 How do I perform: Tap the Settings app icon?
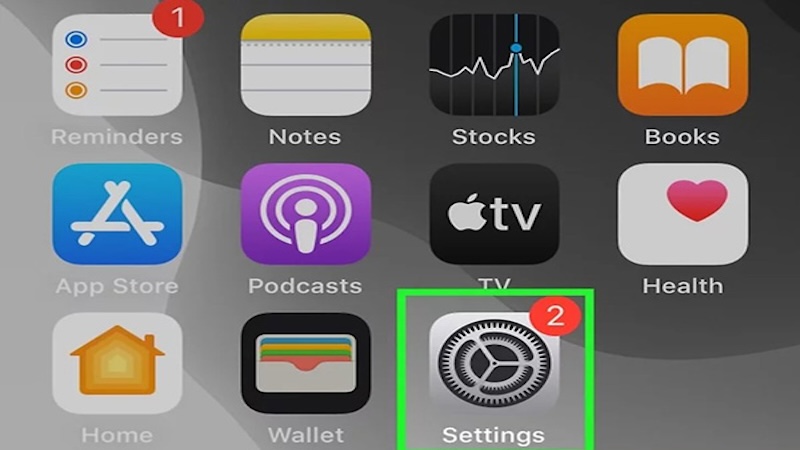(494, 367)
